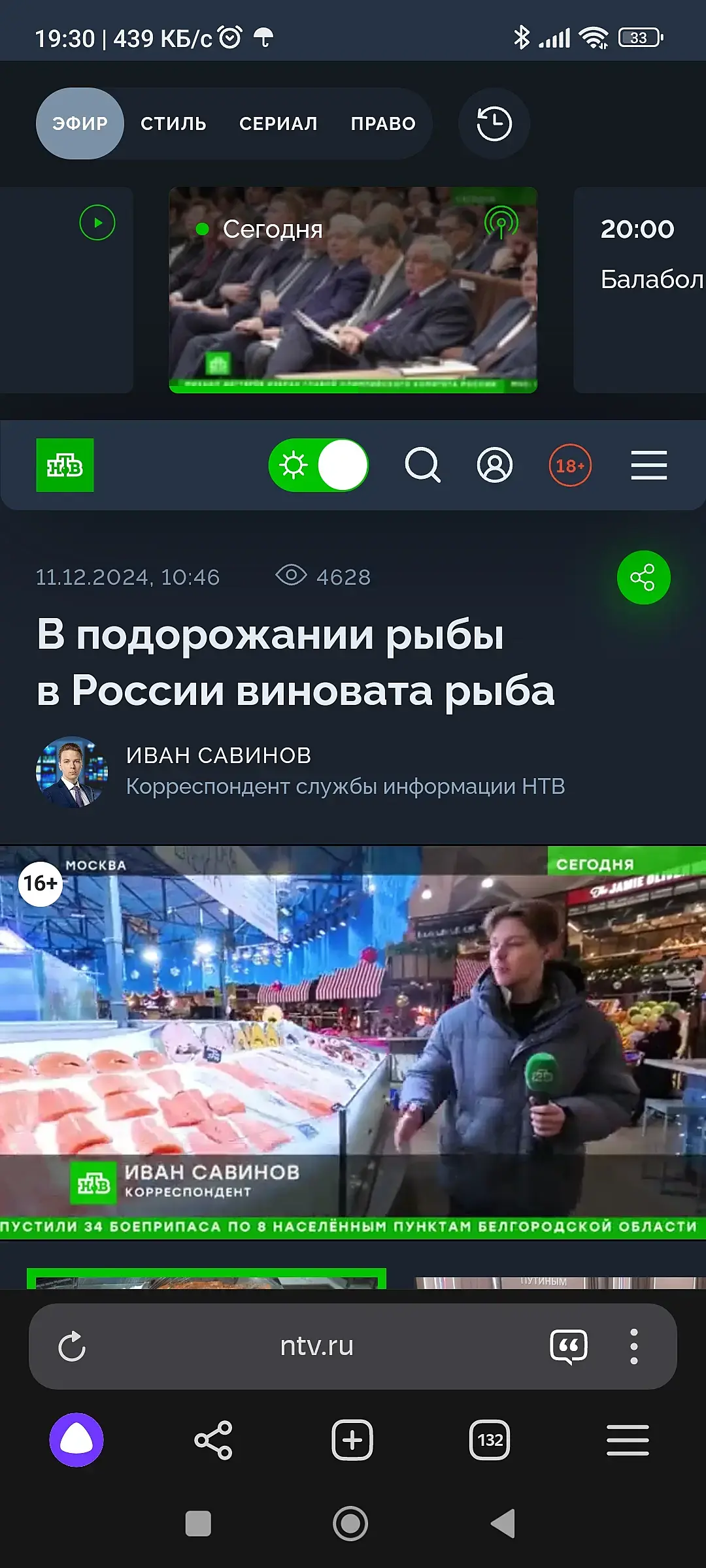706x1568 pixels.
Task: Share this article via green button
Action: click(643, 578)
